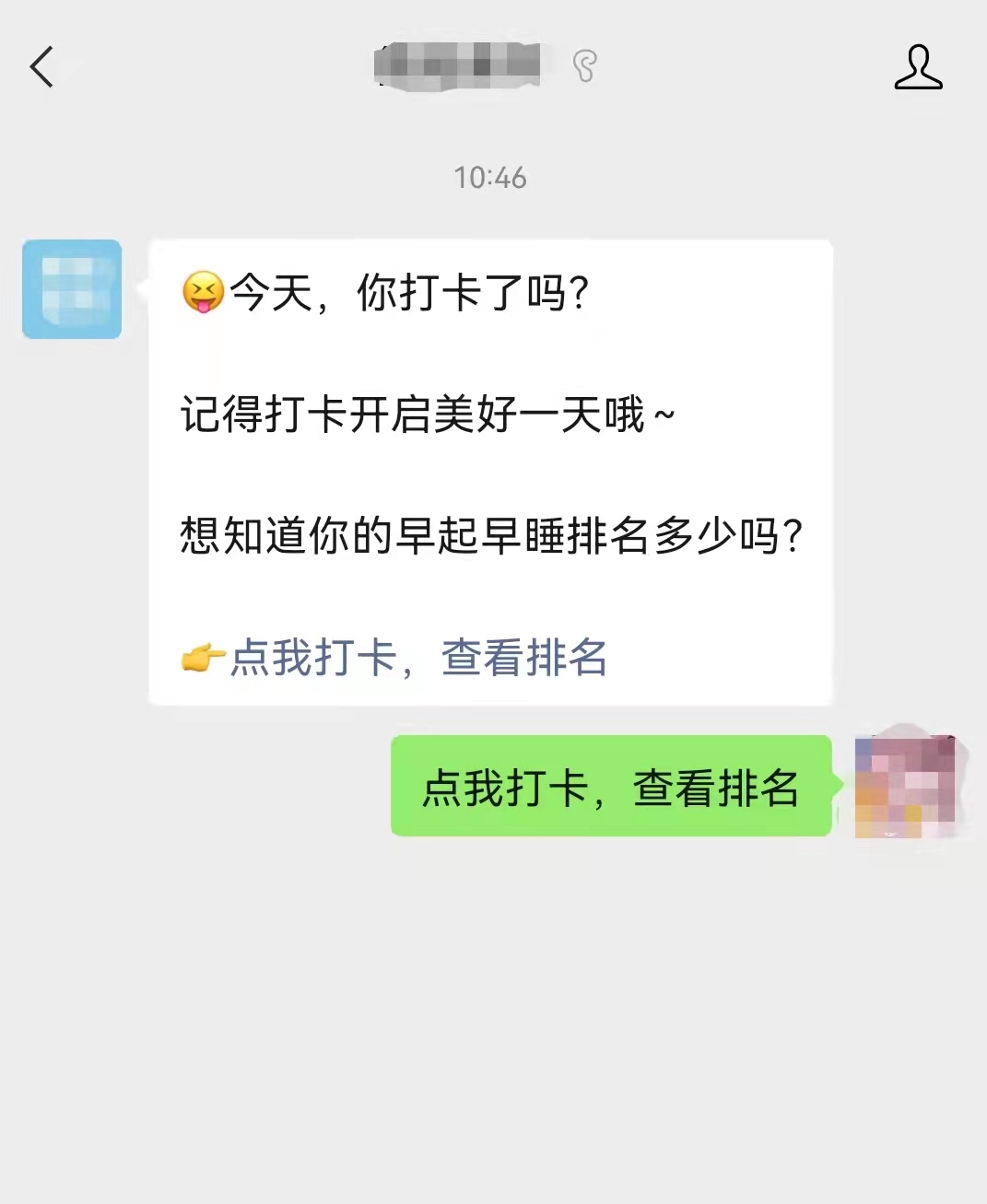Click the green bubble text 点我打卡，查看排名
Viewport: 987px width, 1204px height.
[x=610, y=788]
